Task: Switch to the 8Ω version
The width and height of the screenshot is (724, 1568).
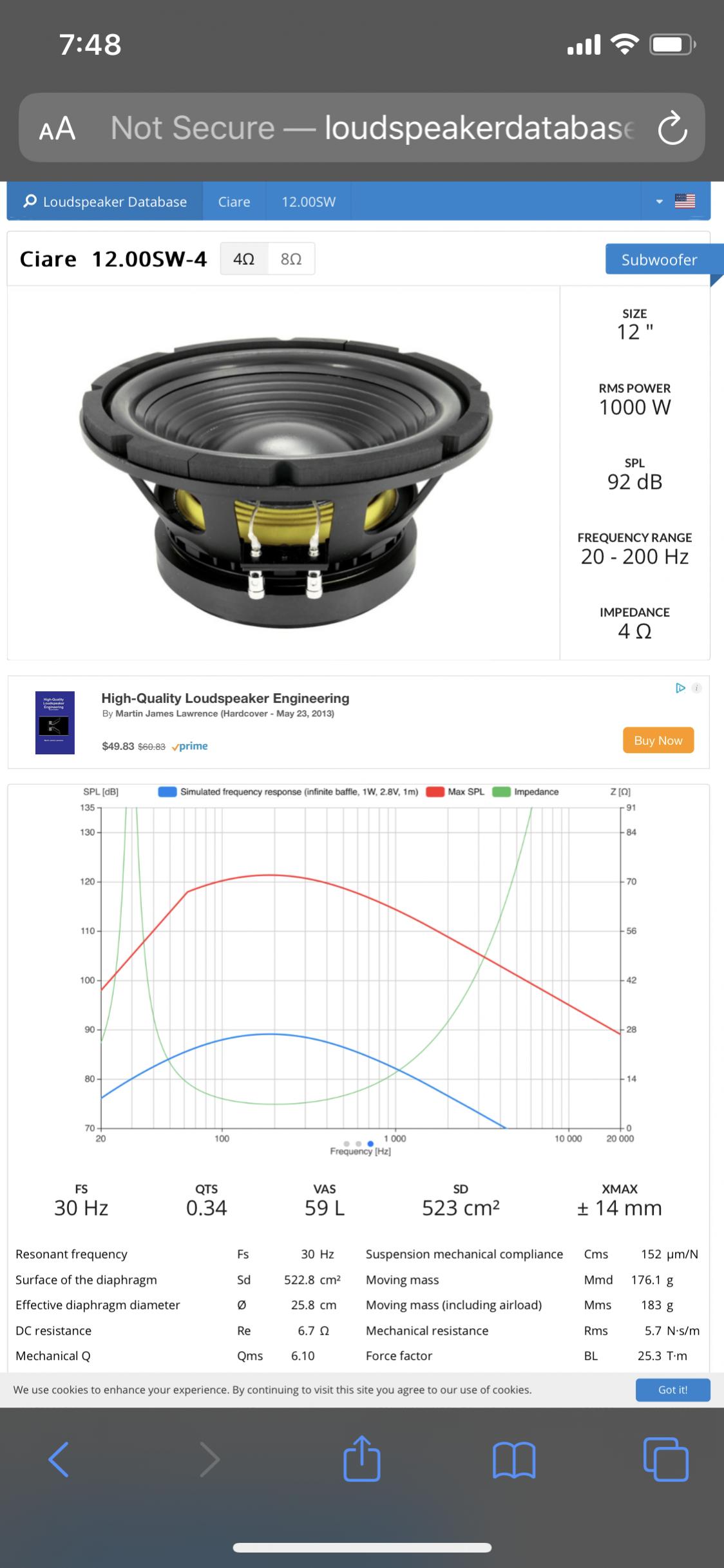Action: [291, 259]
